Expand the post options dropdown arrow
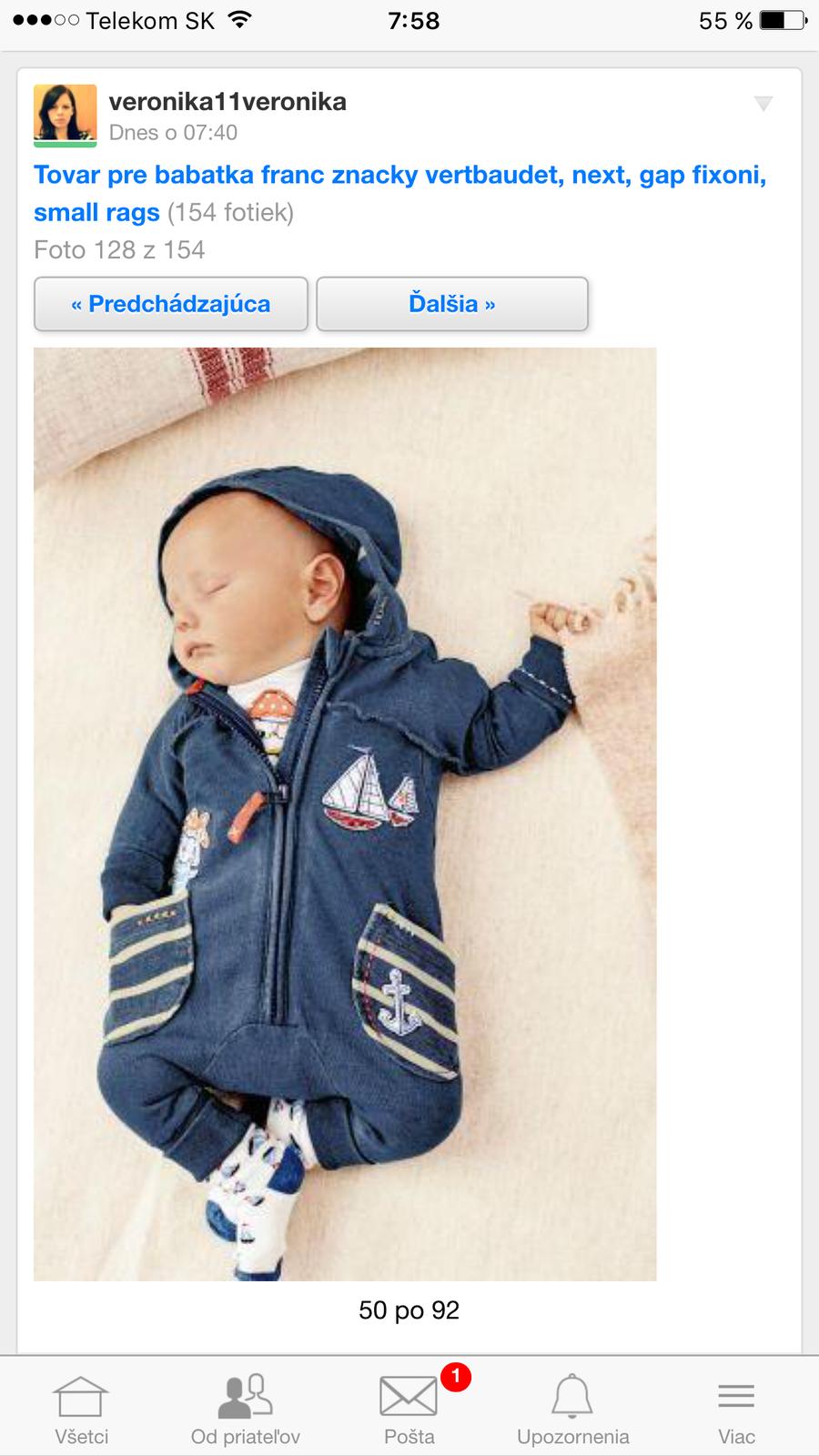Image resolution: width=819 pixels, height=1456 pixels. point(763,104)
